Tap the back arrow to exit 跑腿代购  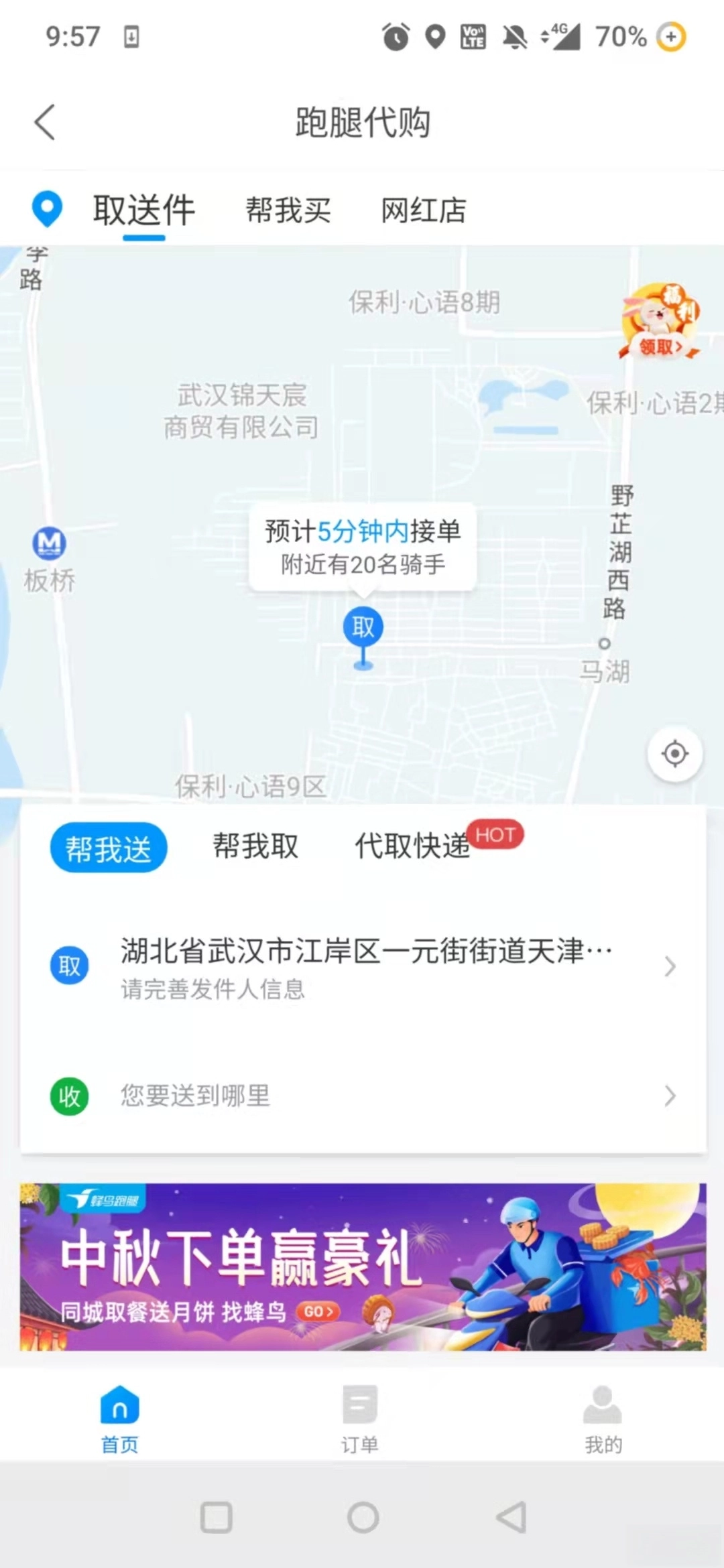coord(44,122)
